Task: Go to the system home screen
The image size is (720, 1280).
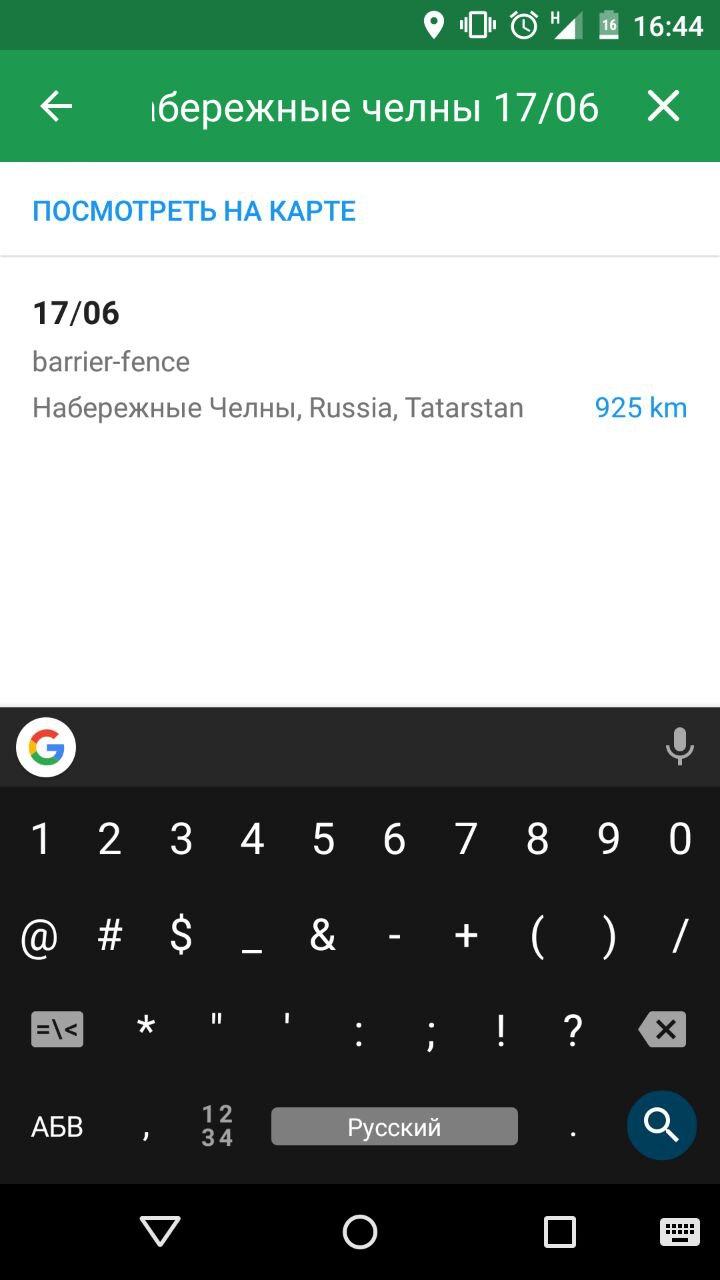Action: [x=360, y=1232]
